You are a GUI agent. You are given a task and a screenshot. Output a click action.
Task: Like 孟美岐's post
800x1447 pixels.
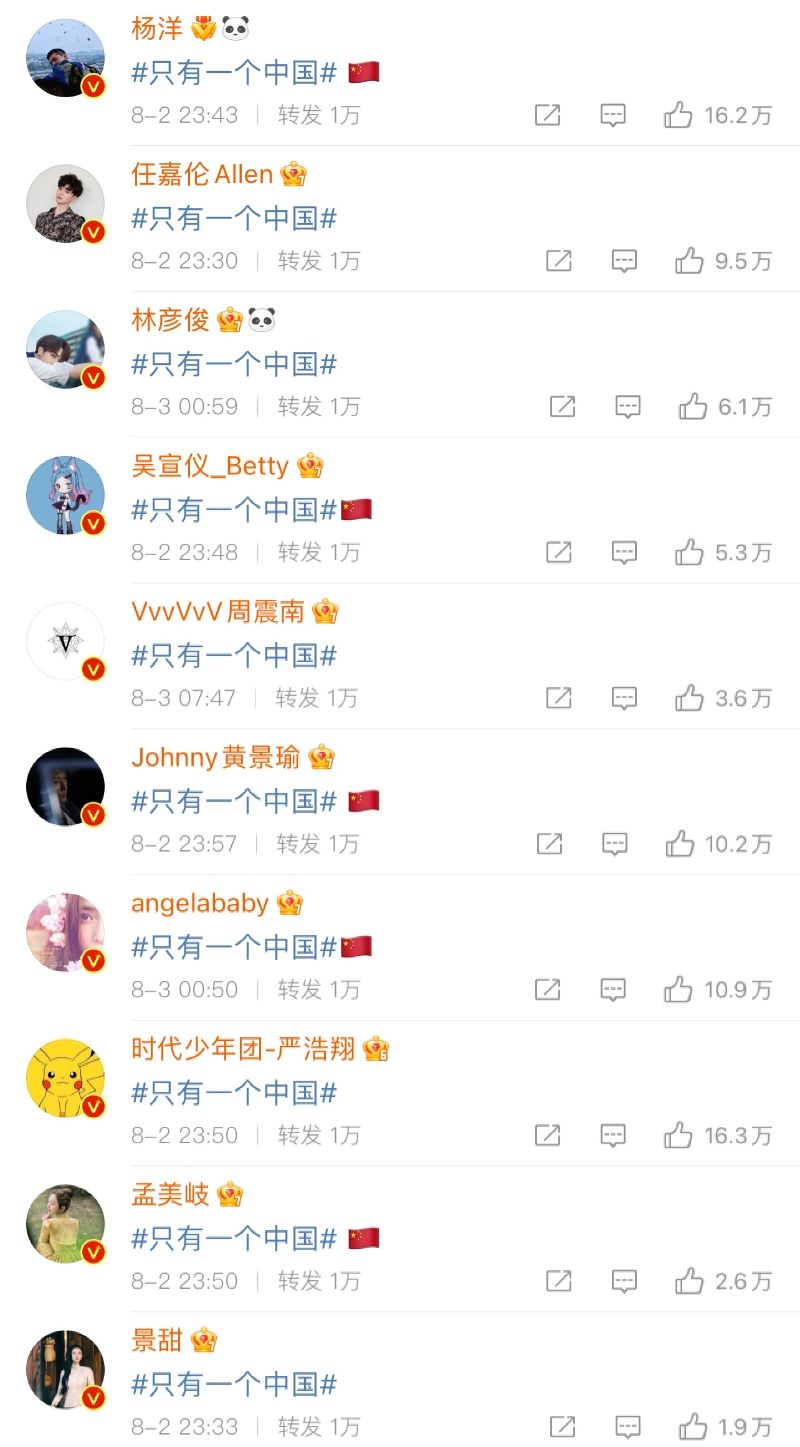[x=689, y=1282]
